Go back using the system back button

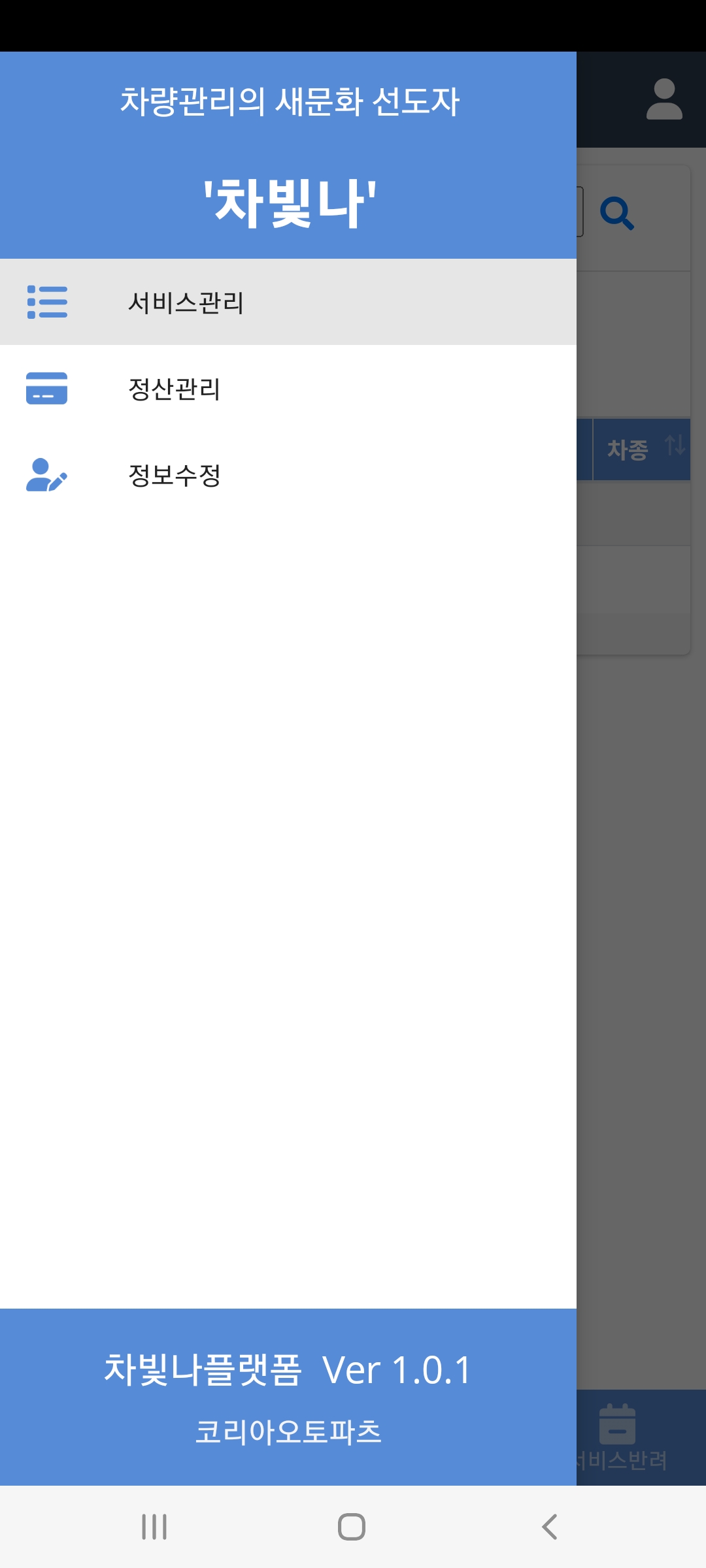(550, 1527)
